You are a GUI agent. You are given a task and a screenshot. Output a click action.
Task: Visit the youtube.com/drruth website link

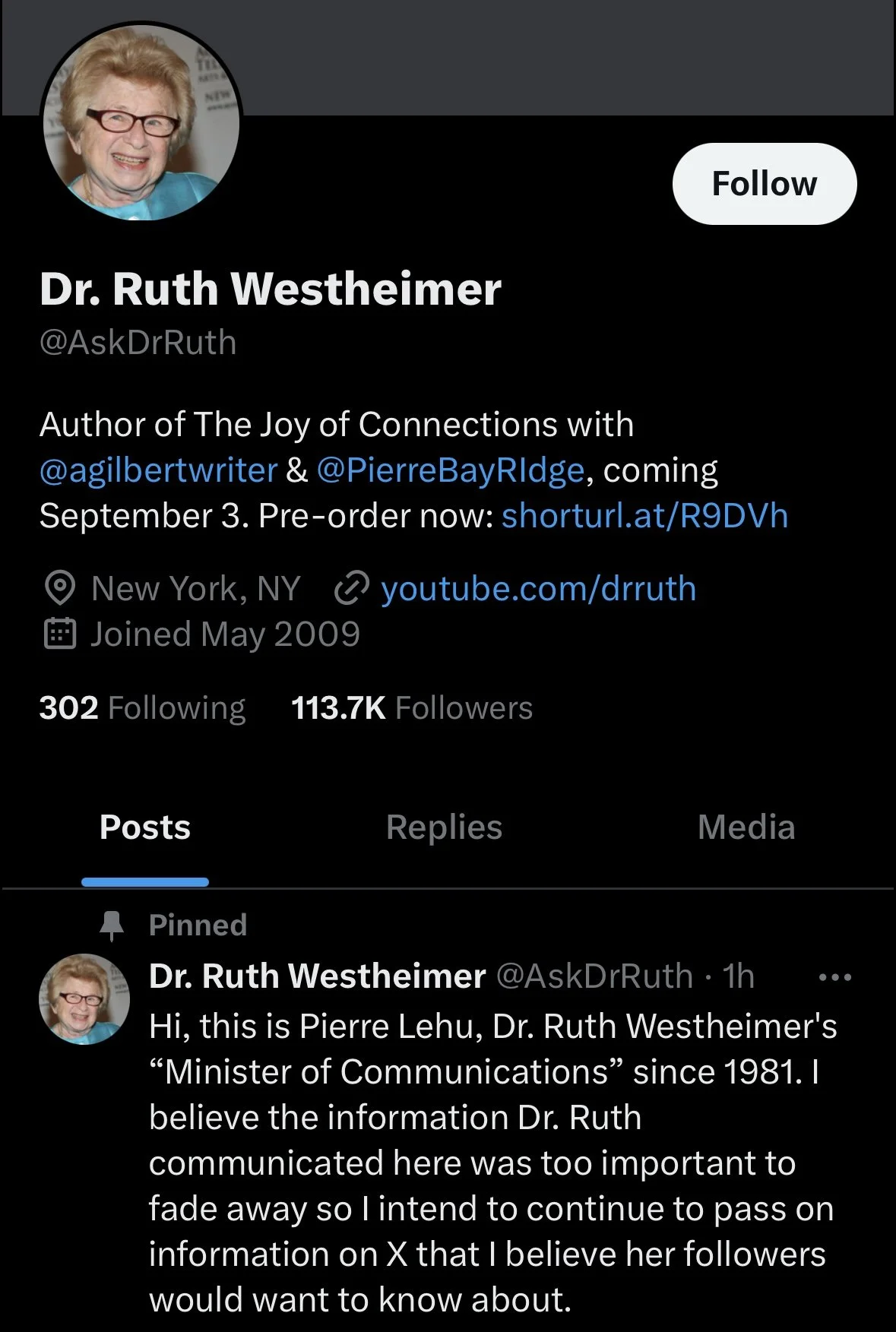click(538, 589)
